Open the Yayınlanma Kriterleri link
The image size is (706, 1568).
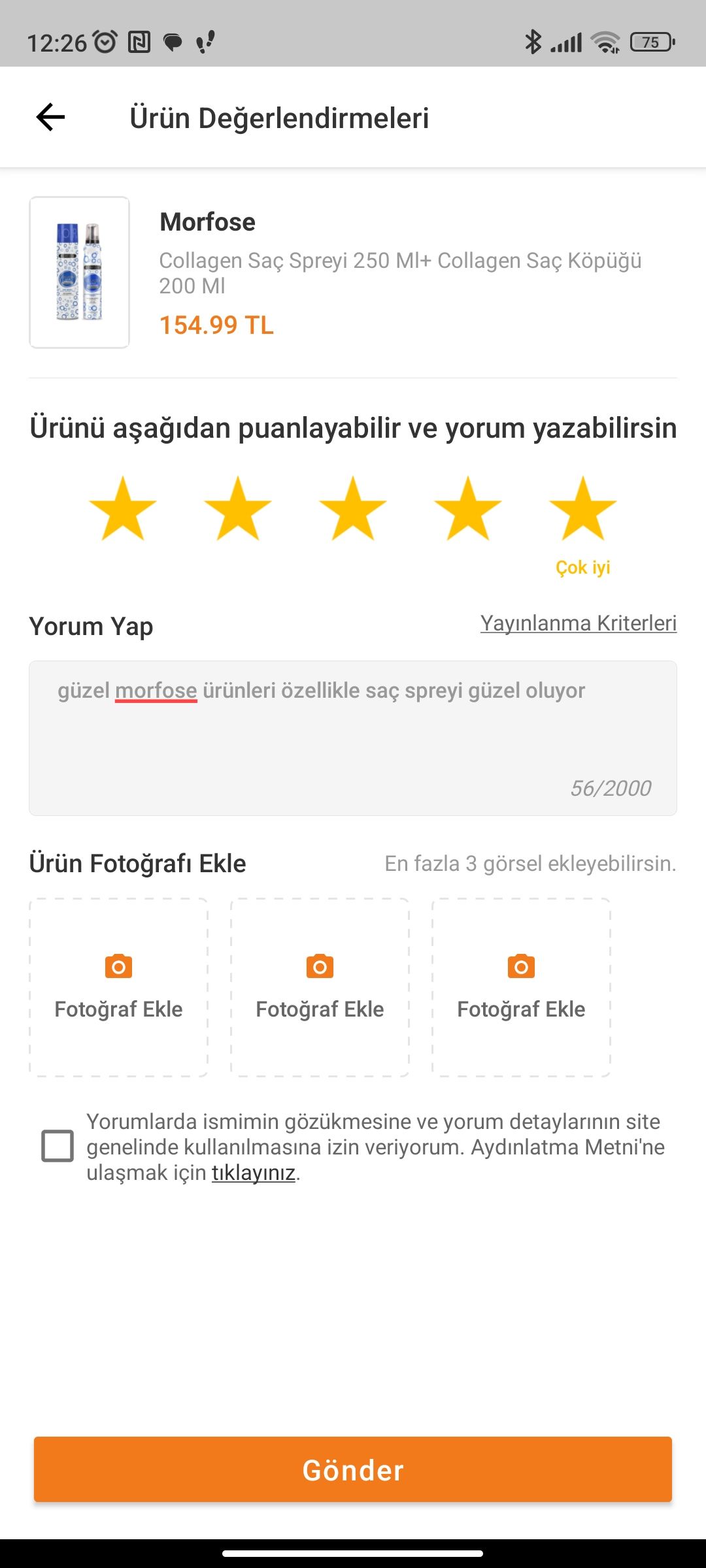[579, 623]
